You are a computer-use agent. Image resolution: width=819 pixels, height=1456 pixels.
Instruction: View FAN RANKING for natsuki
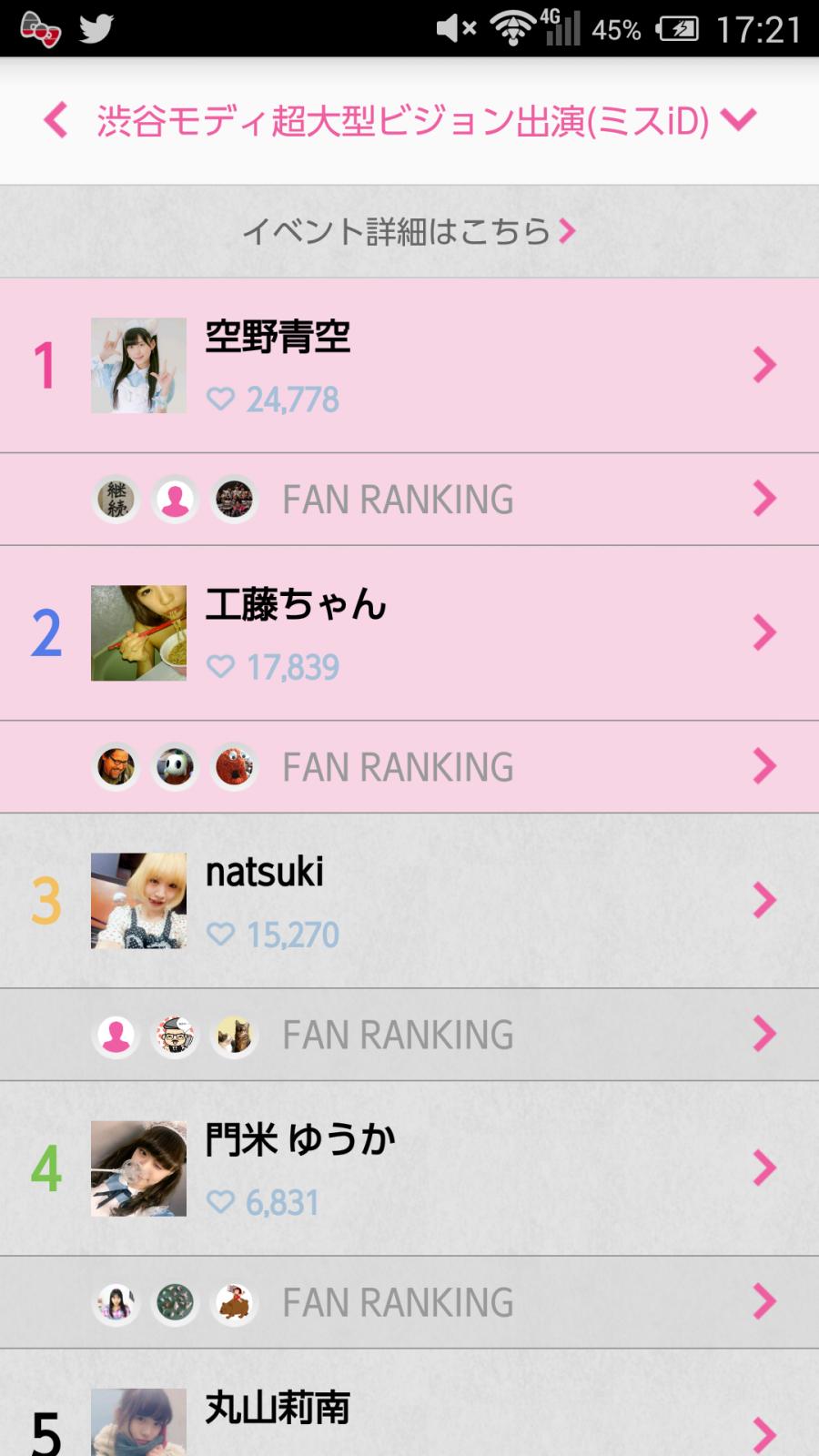409,1035
